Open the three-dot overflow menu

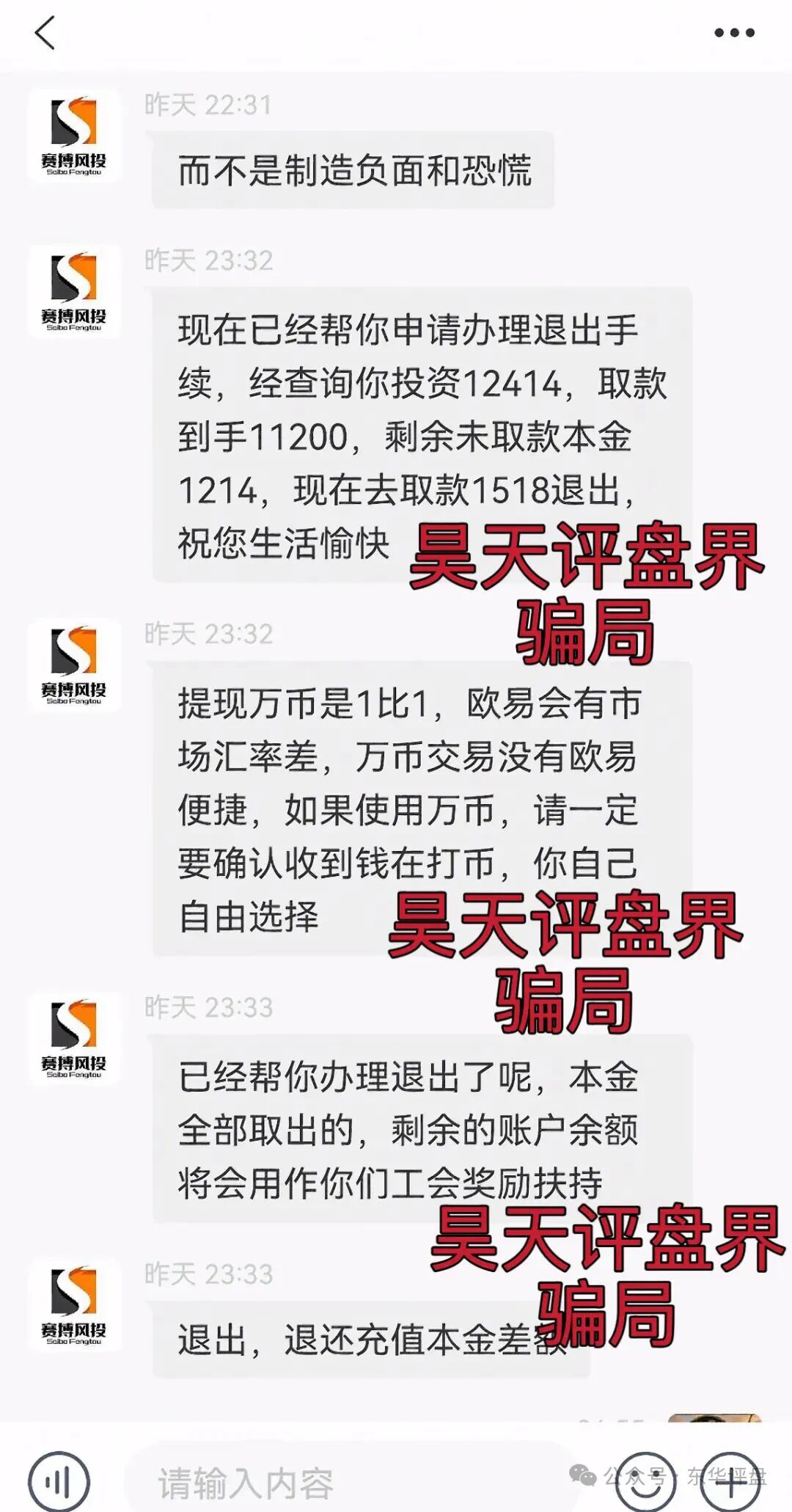coord(734,33)
